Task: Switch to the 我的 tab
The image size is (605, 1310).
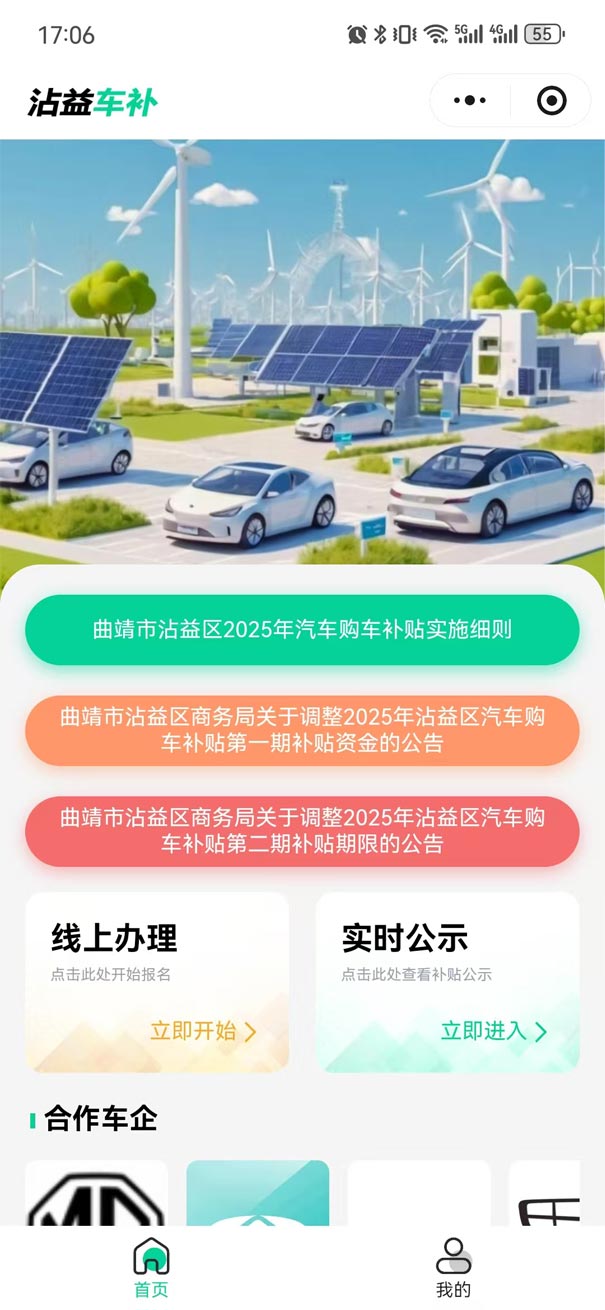Action: coord(453,1268)
